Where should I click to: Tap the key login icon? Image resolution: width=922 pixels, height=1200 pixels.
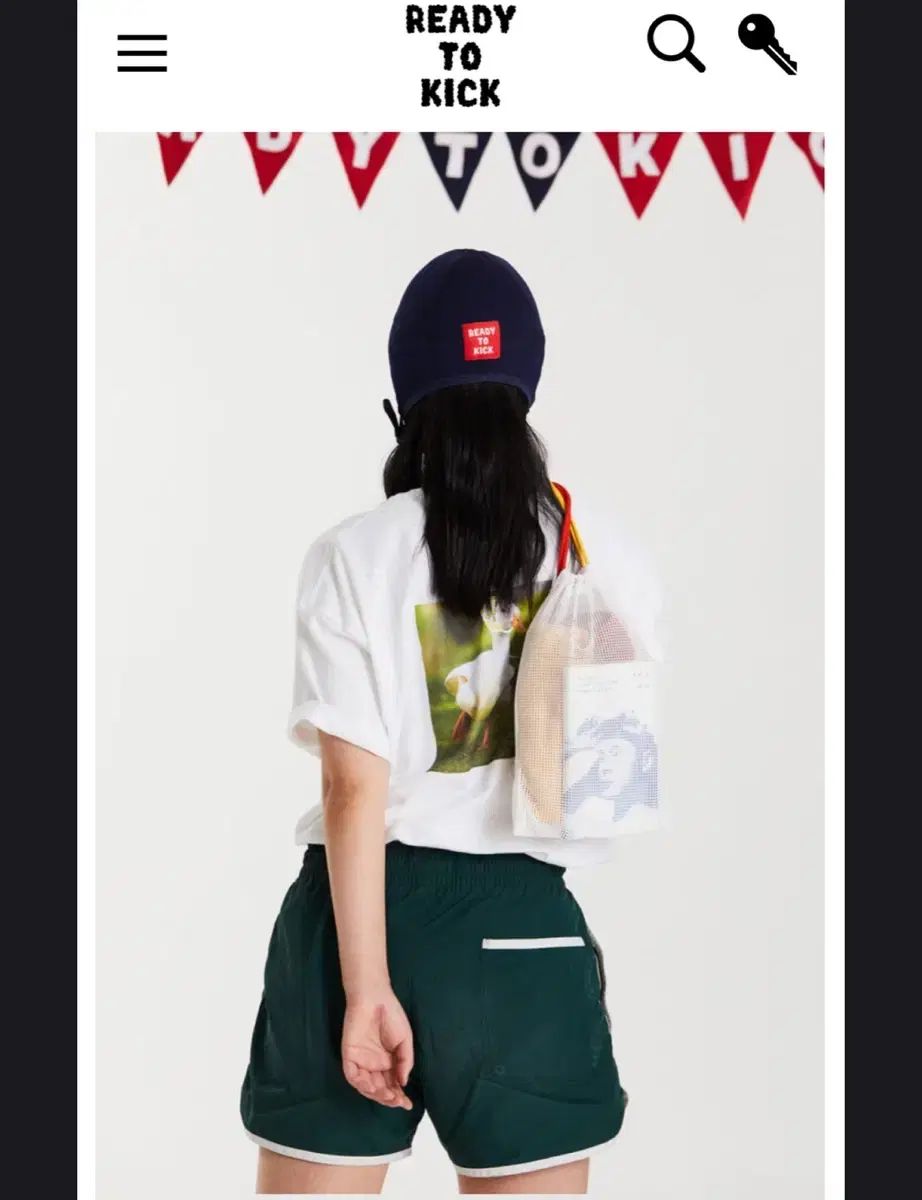click(767, 45)
